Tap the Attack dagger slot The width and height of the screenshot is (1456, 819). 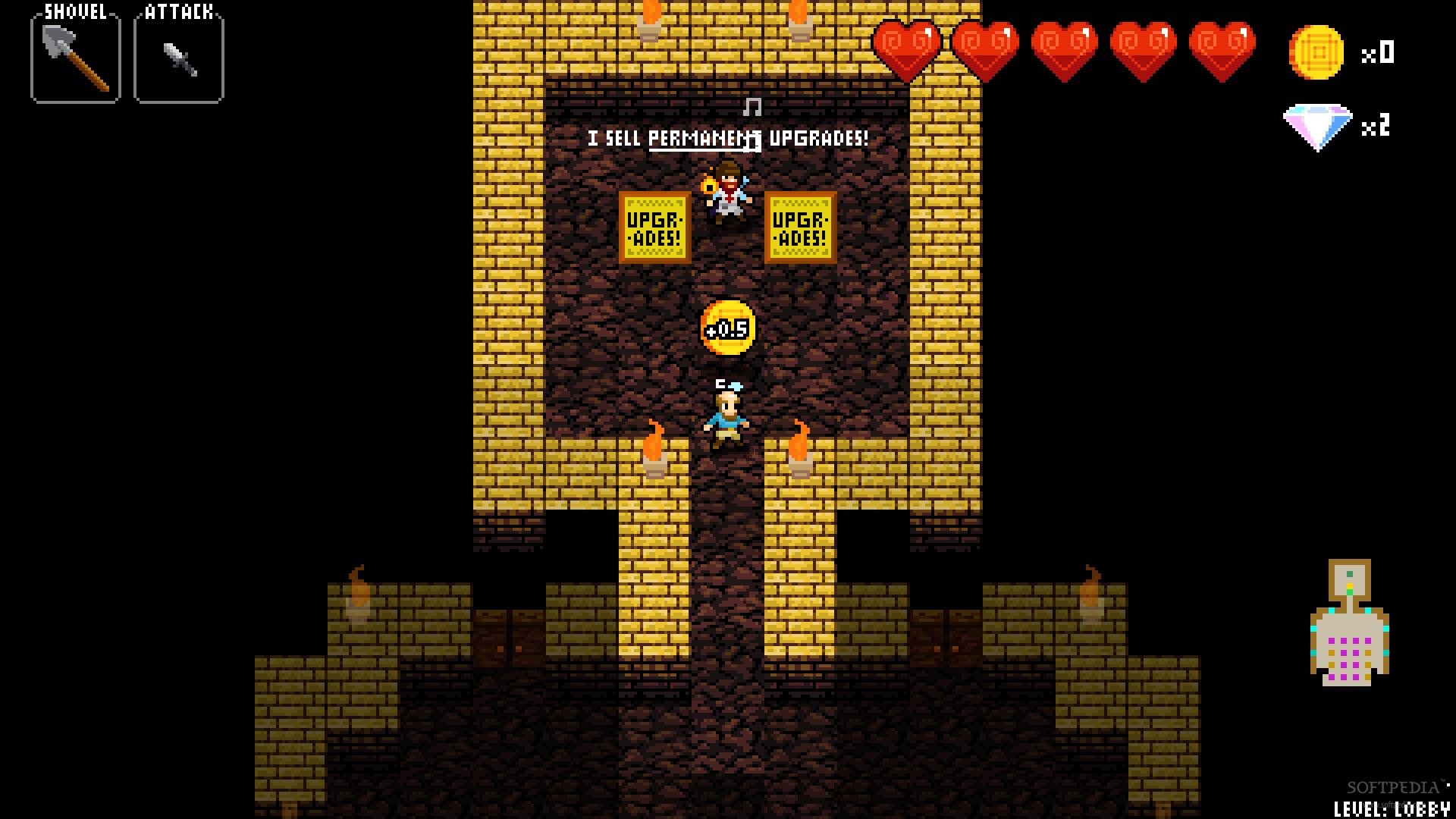coord(179,58)
